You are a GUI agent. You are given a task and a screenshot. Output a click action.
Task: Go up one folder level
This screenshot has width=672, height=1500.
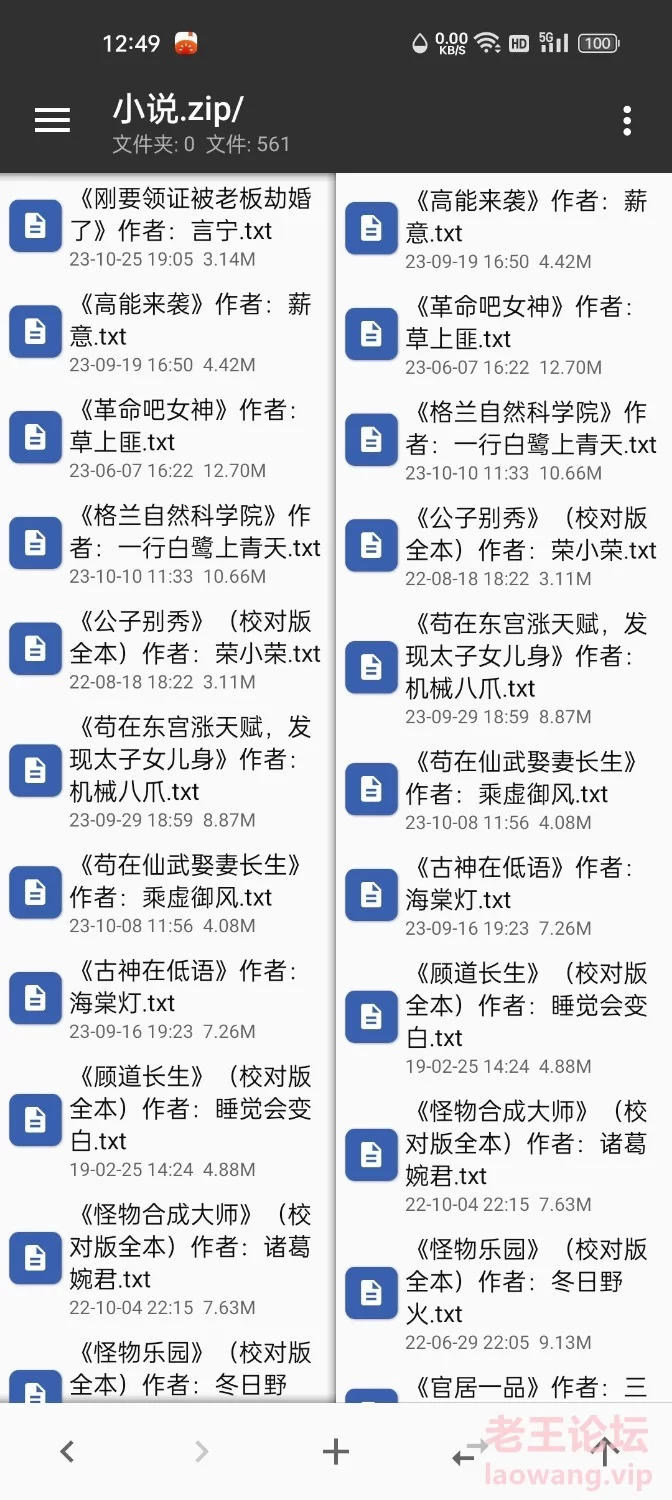click(604, 1452)
